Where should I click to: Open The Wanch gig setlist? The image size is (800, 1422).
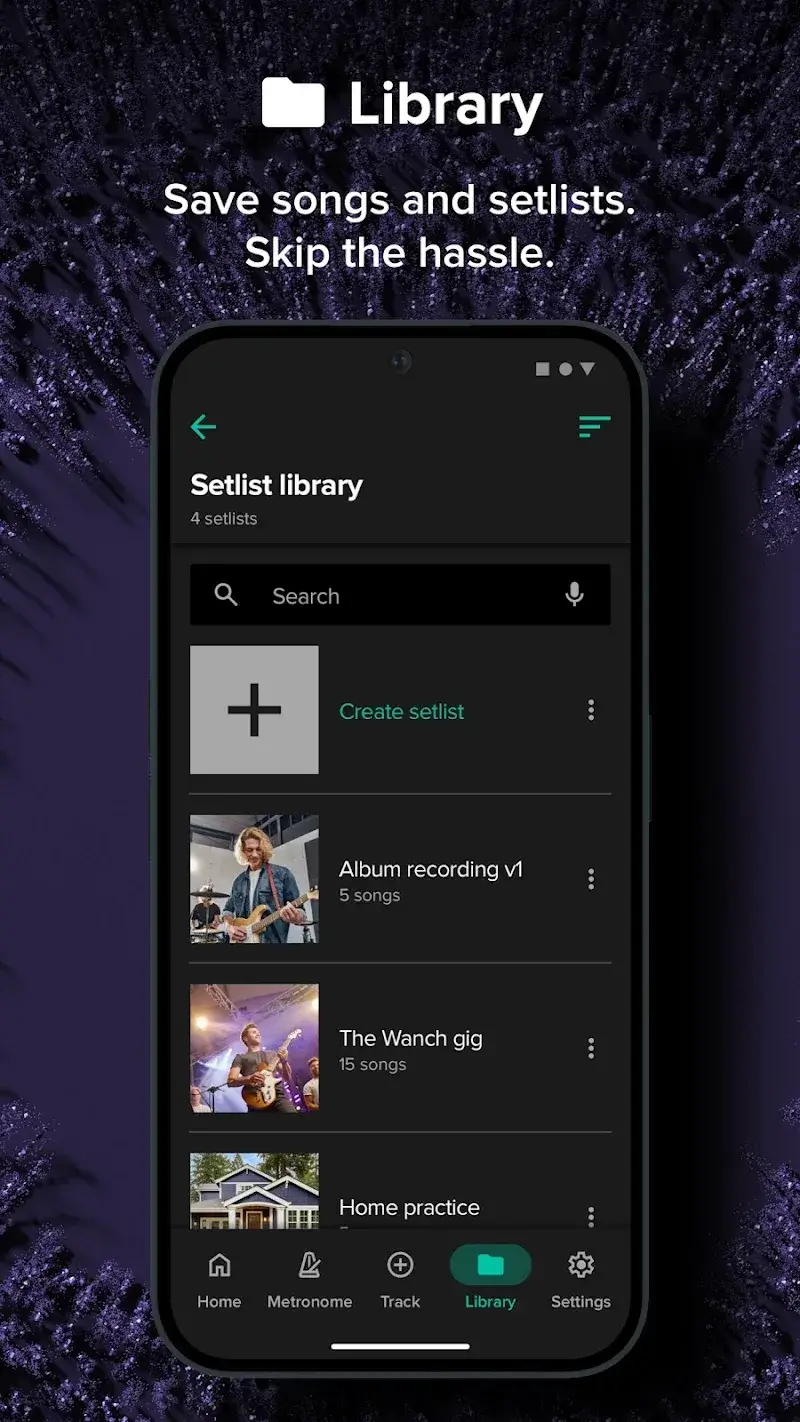tap(411, 1039)
